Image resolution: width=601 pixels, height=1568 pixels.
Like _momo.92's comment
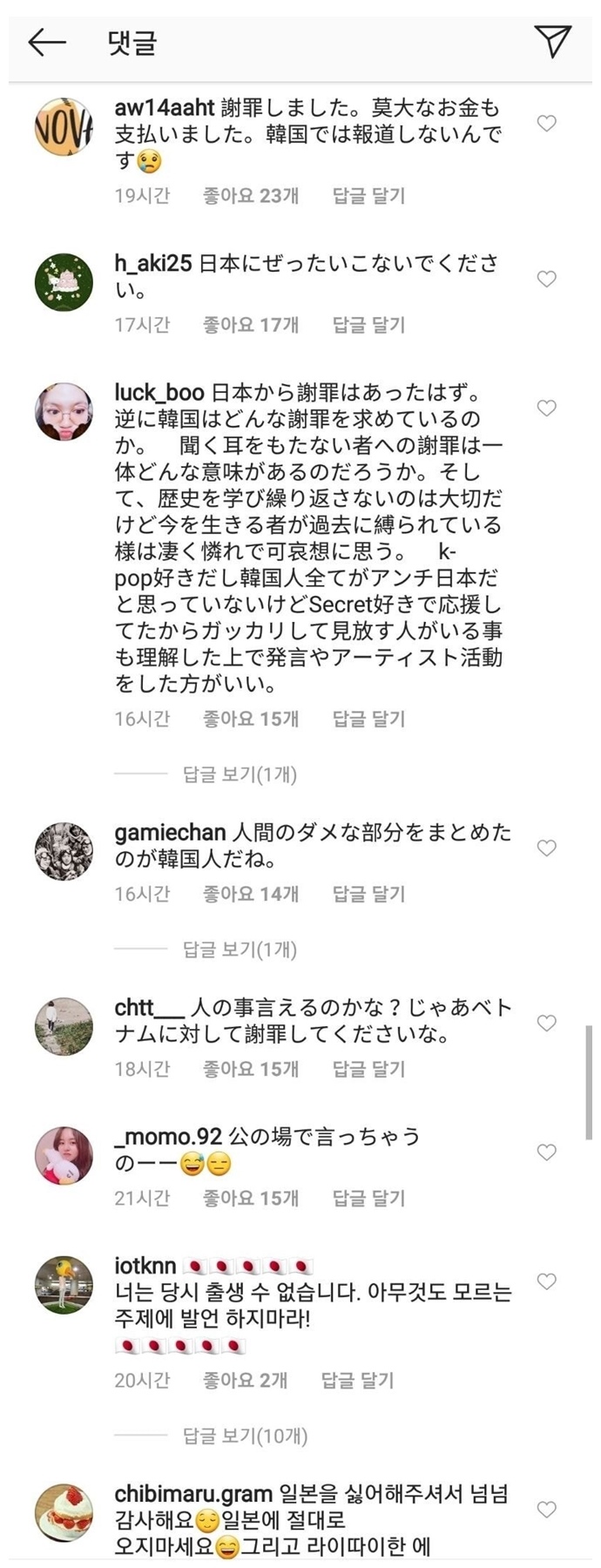[546, 1152]
